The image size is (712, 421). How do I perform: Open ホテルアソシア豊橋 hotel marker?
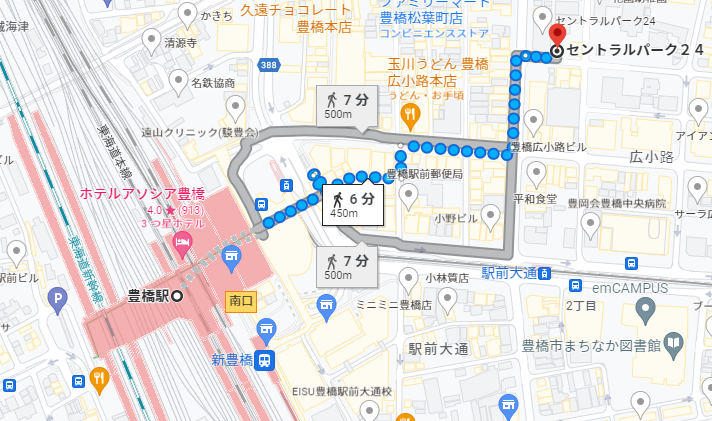[x=182, y=243]
